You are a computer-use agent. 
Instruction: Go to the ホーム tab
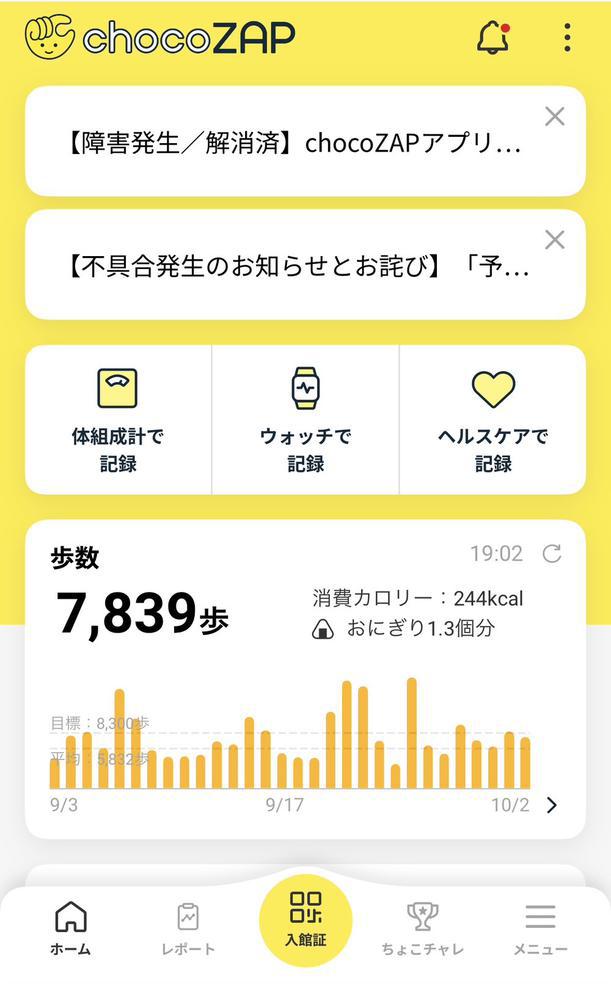[x=70, y=928]
